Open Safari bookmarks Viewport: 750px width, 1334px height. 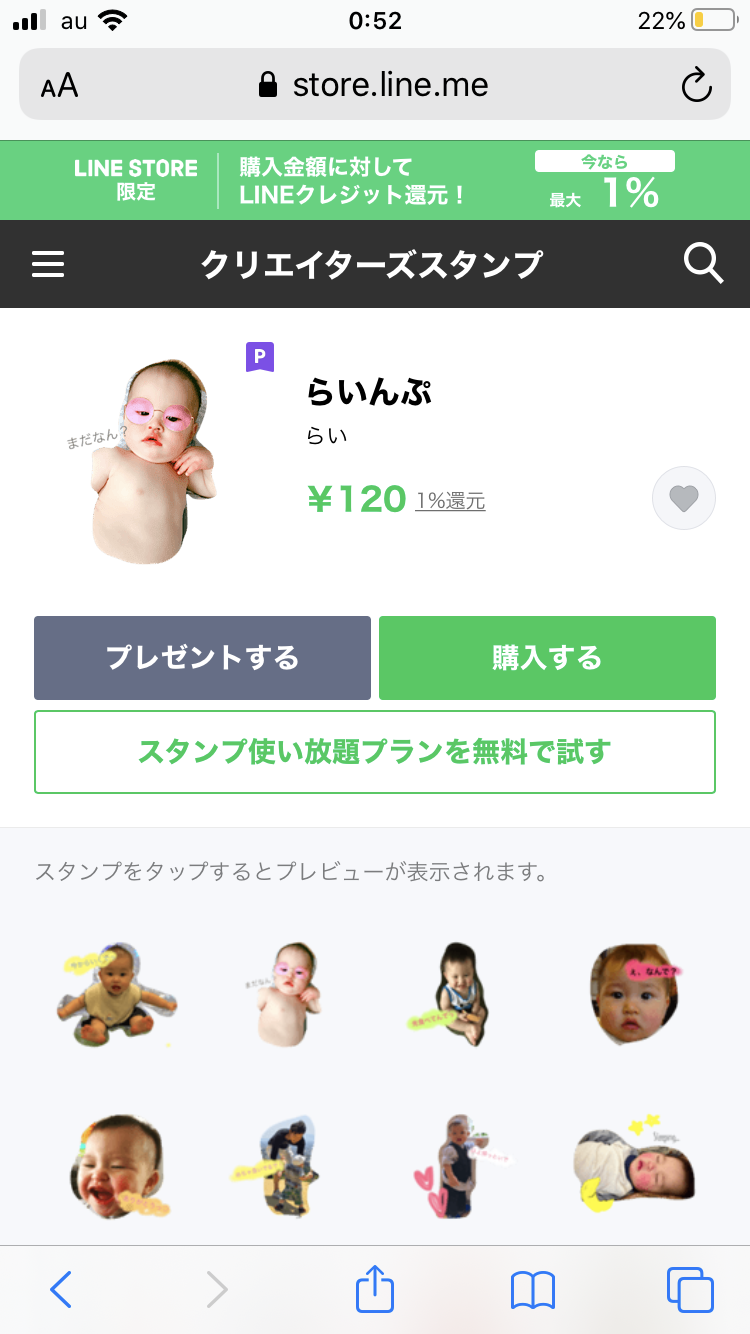[532, 1289]
